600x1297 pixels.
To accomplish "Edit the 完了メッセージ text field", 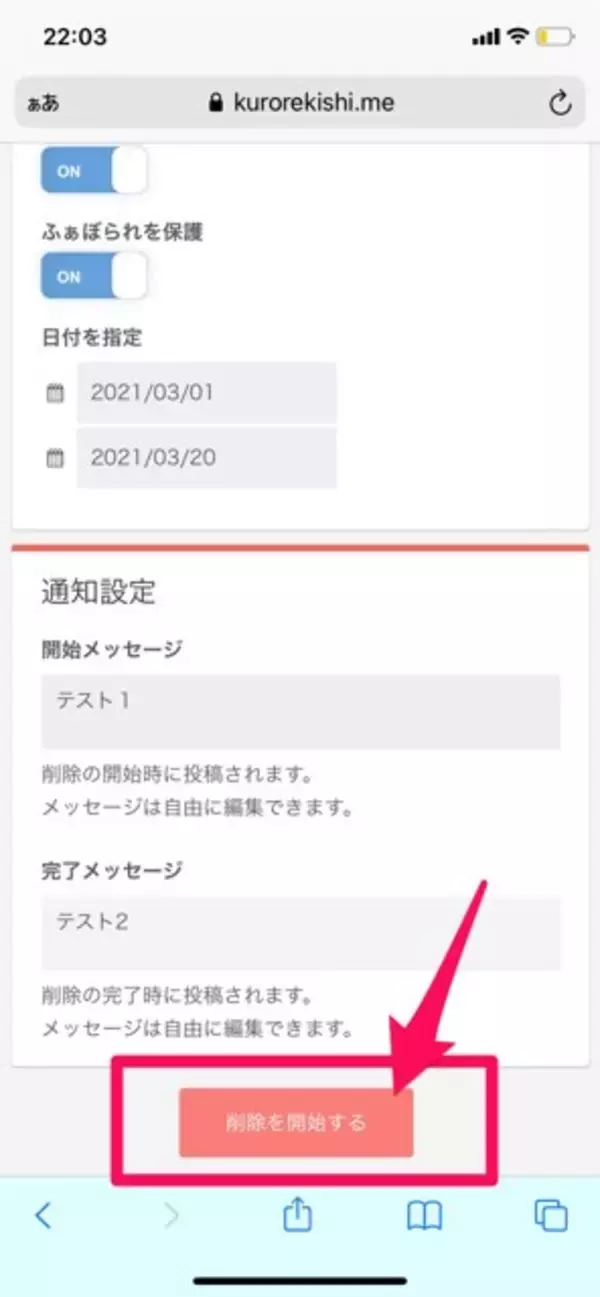I will pyautogui.click(x=300, y=932).
